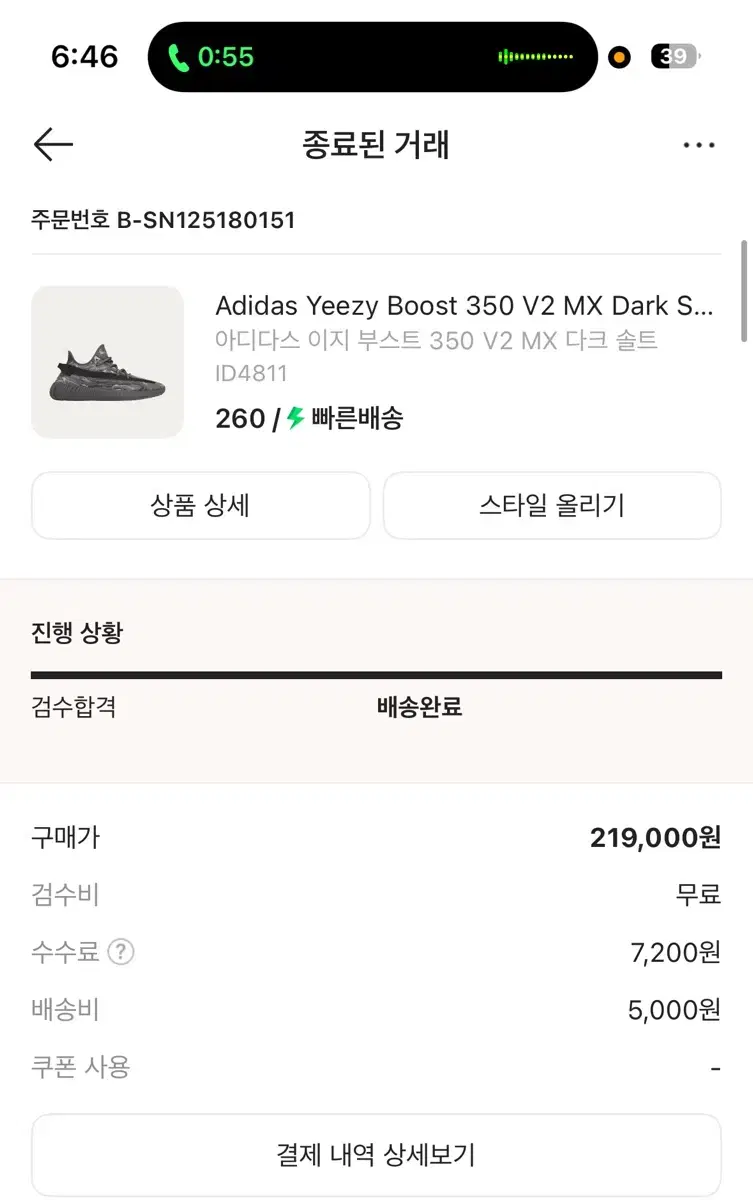
Task: Tap the Yeezy Boost sneaker thumbnail
Action: coord(107,362)
